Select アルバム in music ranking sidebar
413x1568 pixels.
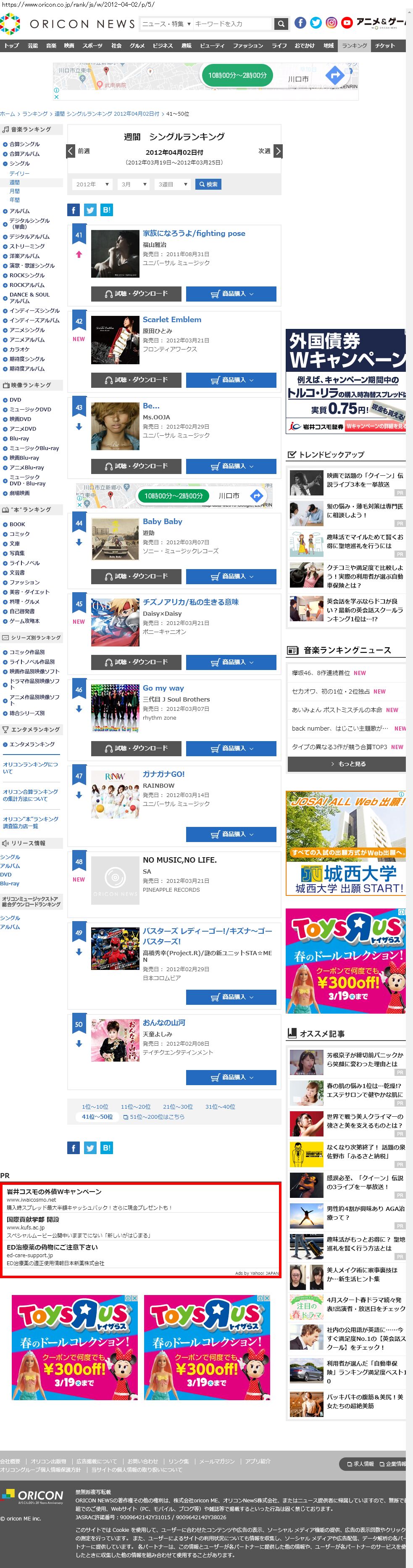pyautogui.click(x=19, y=211)
